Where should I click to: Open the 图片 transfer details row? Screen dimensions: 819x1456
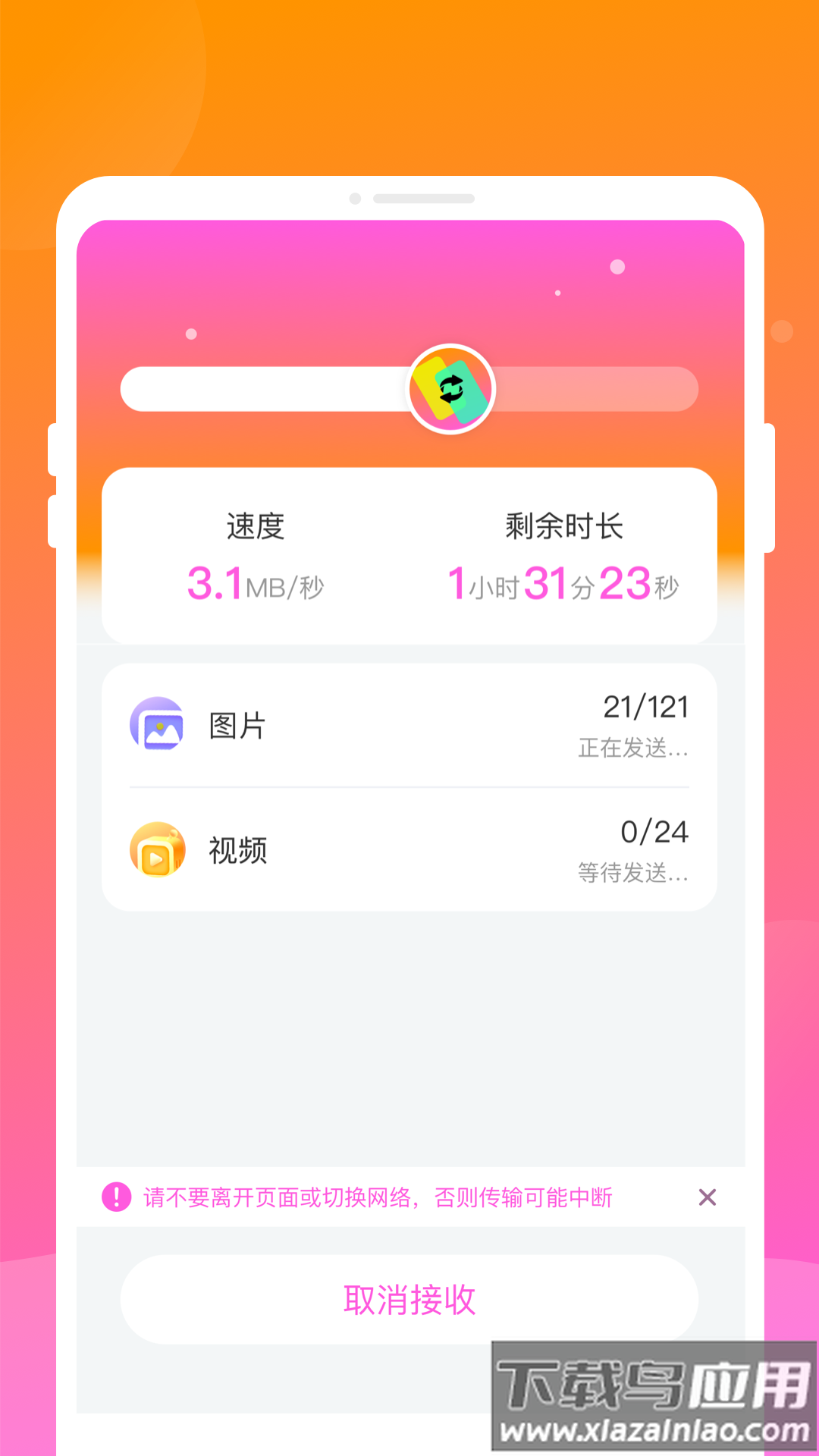[x=409, y=726]
